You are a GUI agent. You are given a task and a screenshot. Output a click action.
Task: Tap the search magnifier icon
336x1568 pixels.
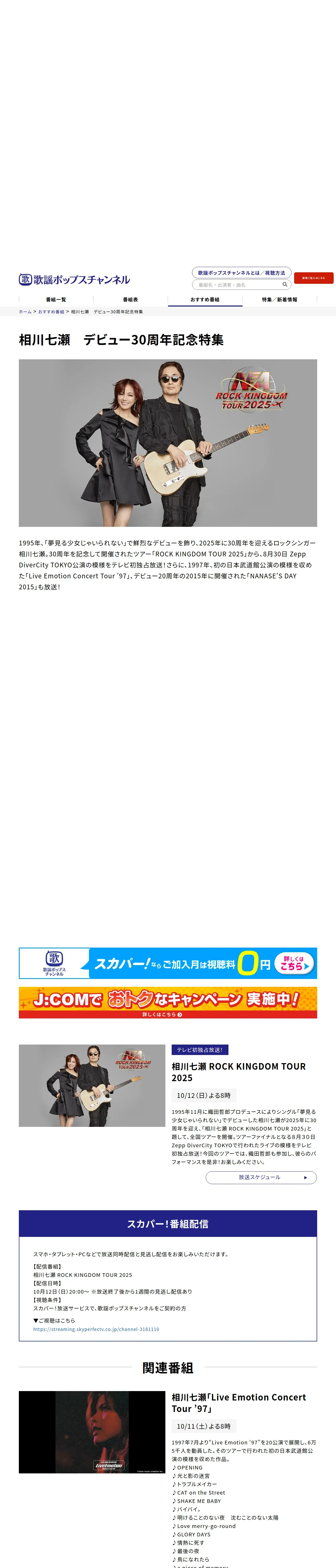pyautogui.click(x=285, y=285)
